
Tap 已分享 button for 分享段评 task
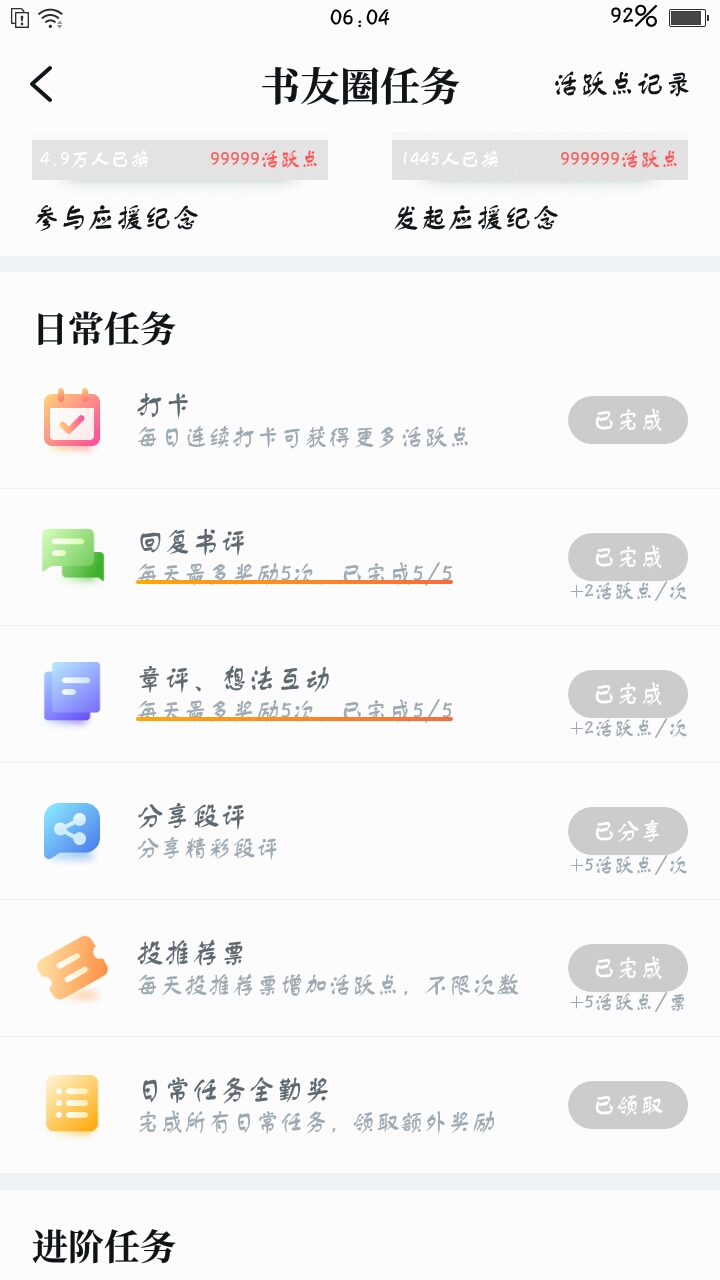(628, 831)
